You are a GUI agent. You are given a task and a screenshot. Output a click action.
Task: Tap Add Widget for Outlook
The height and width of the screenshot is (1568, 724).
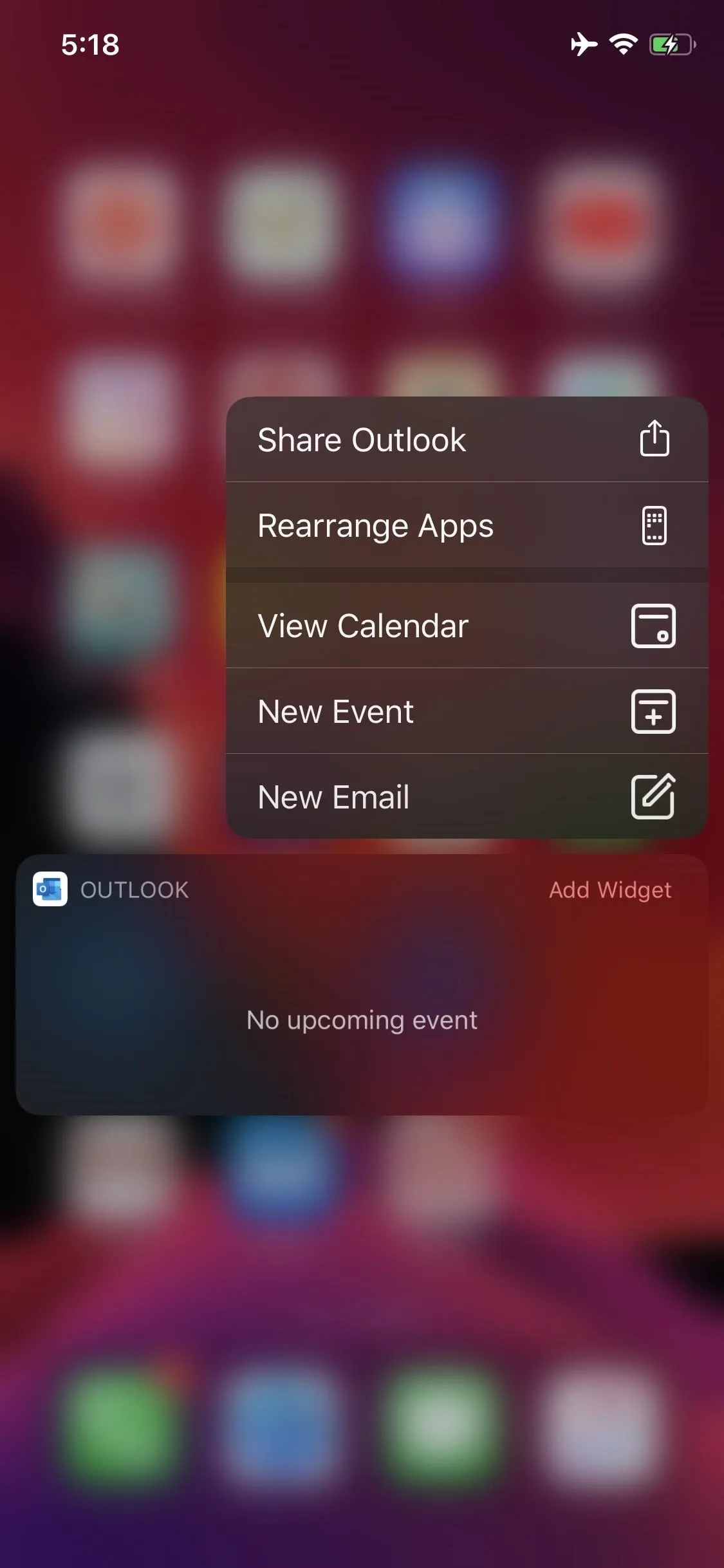pos(609,890)
